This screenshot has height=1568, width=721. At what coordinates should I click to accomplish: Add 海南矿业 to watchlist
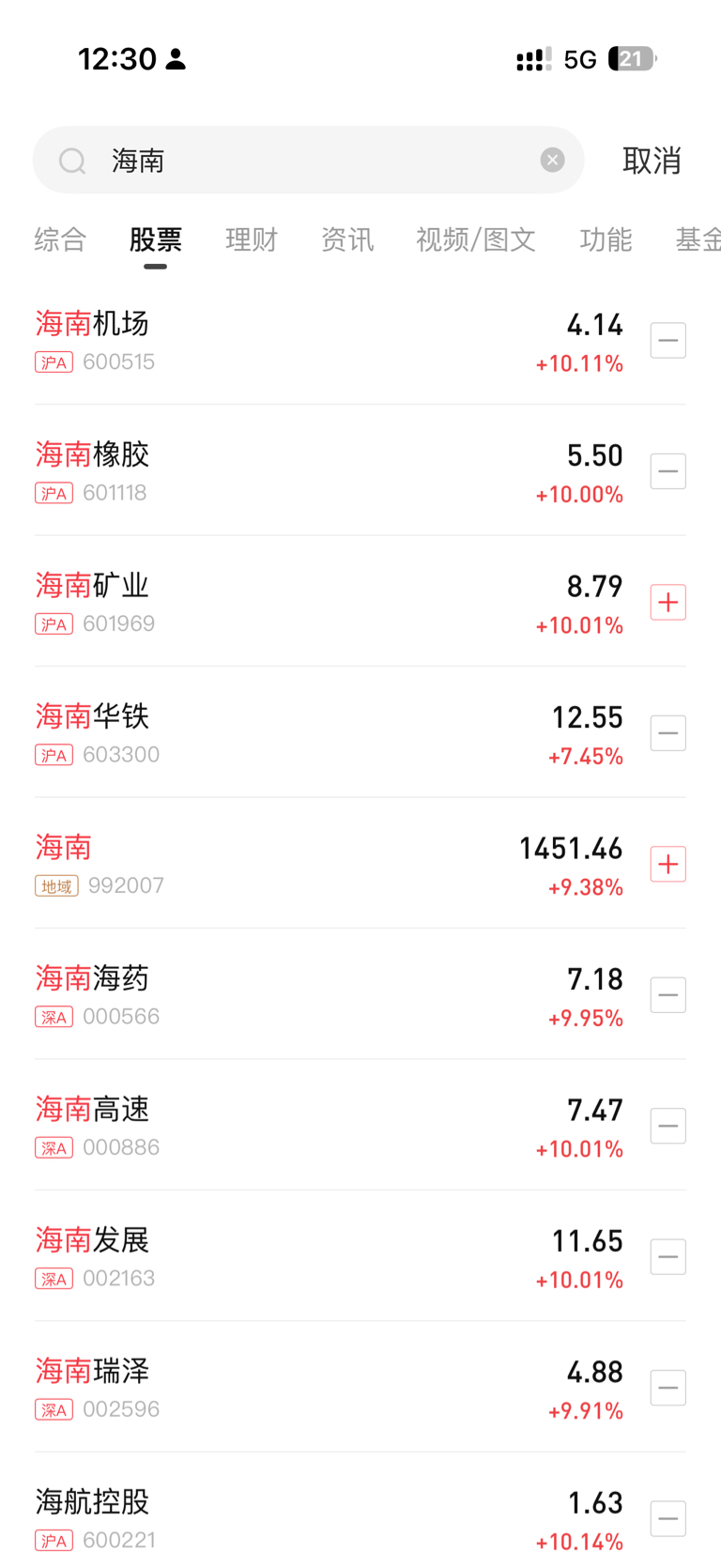pyautogui.click(x=668, y=602)
